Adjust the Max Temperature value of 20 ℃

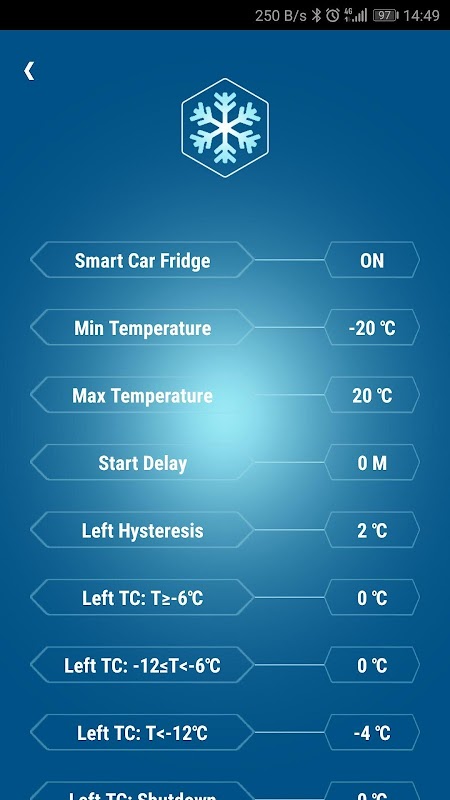372,395
